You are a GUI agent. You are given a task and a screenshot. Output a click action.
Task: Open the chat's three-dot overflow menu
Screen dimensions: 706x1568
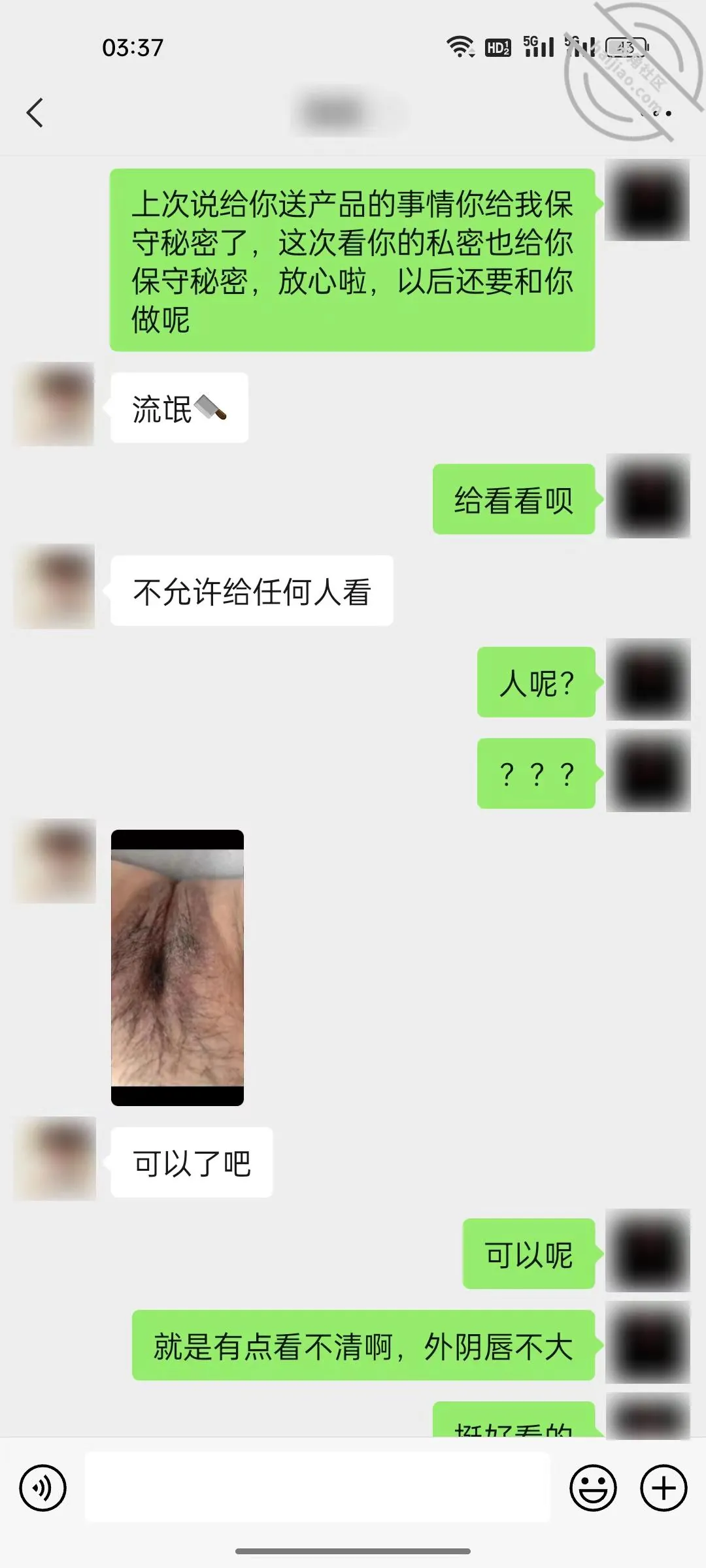tap(656, 114)
